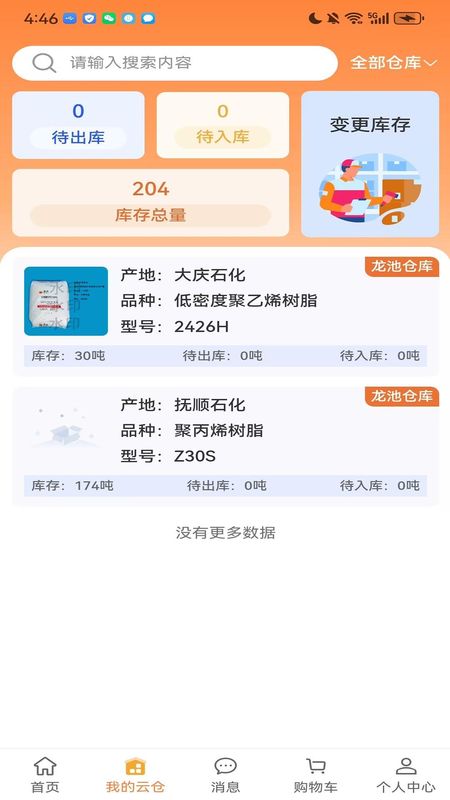View the 库存总量 total inventory card
The width and height of the screenshot is (450, 800).
click(151, 203)
